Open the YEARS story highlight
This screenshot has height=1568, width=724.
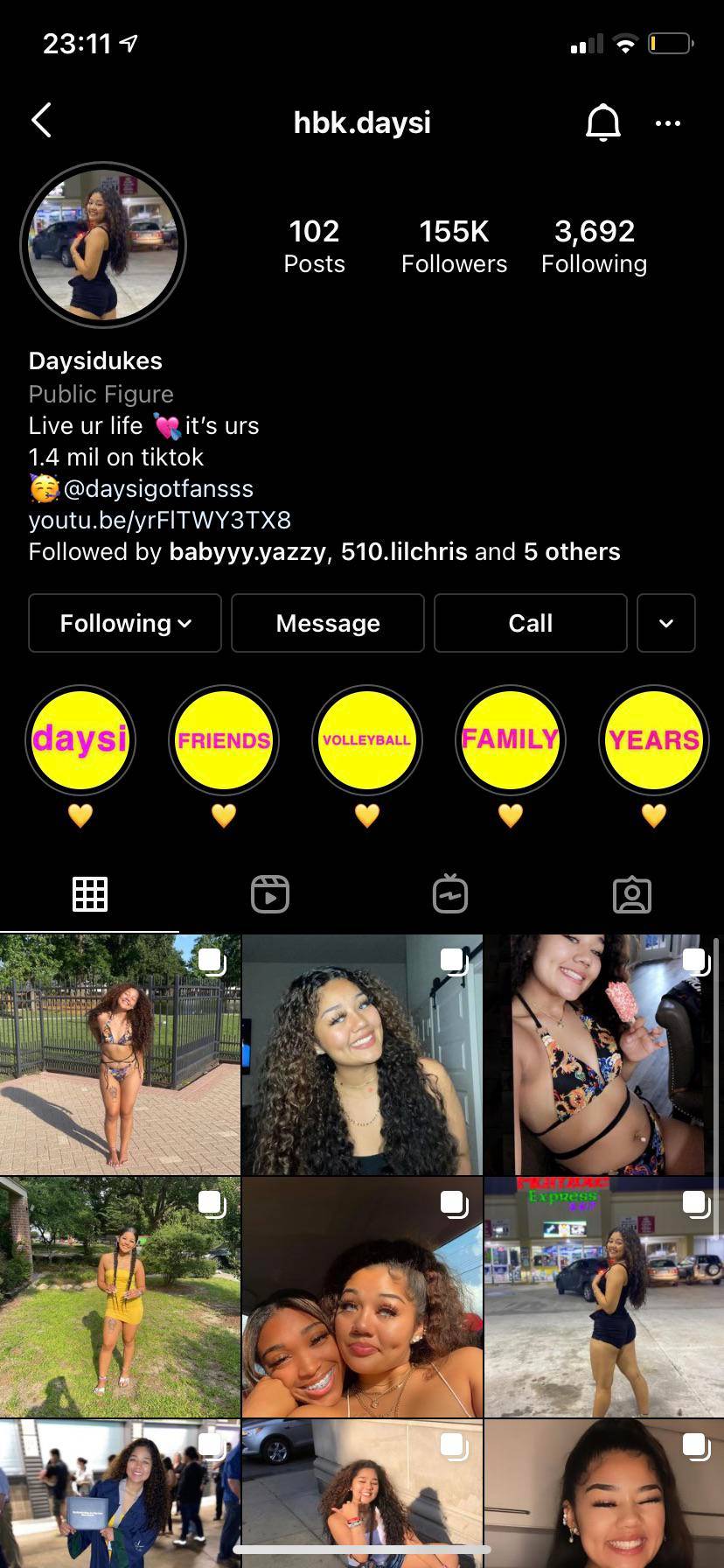point(654,740)
